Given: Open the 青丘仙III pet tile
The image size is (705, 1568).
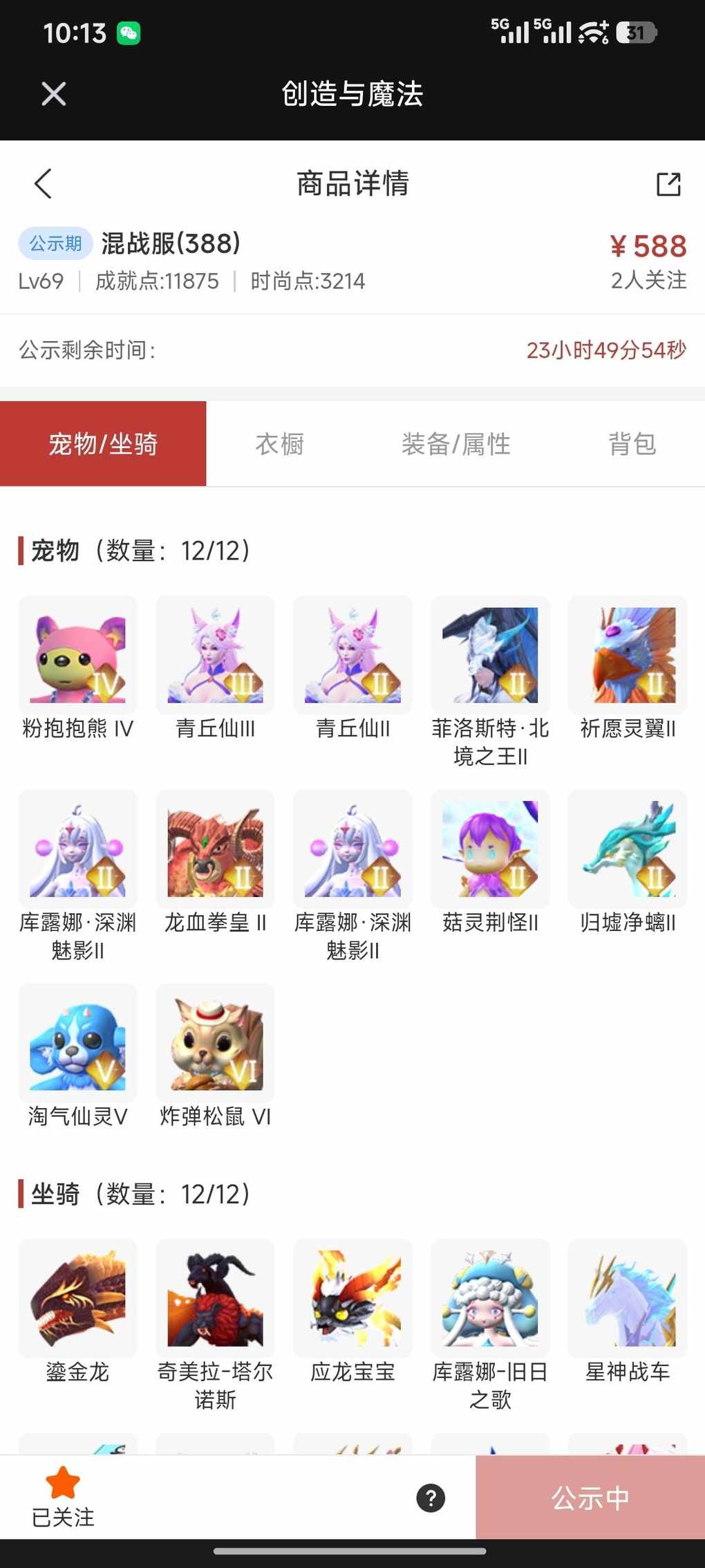Looking at the screenshot, I should (215, 655).
